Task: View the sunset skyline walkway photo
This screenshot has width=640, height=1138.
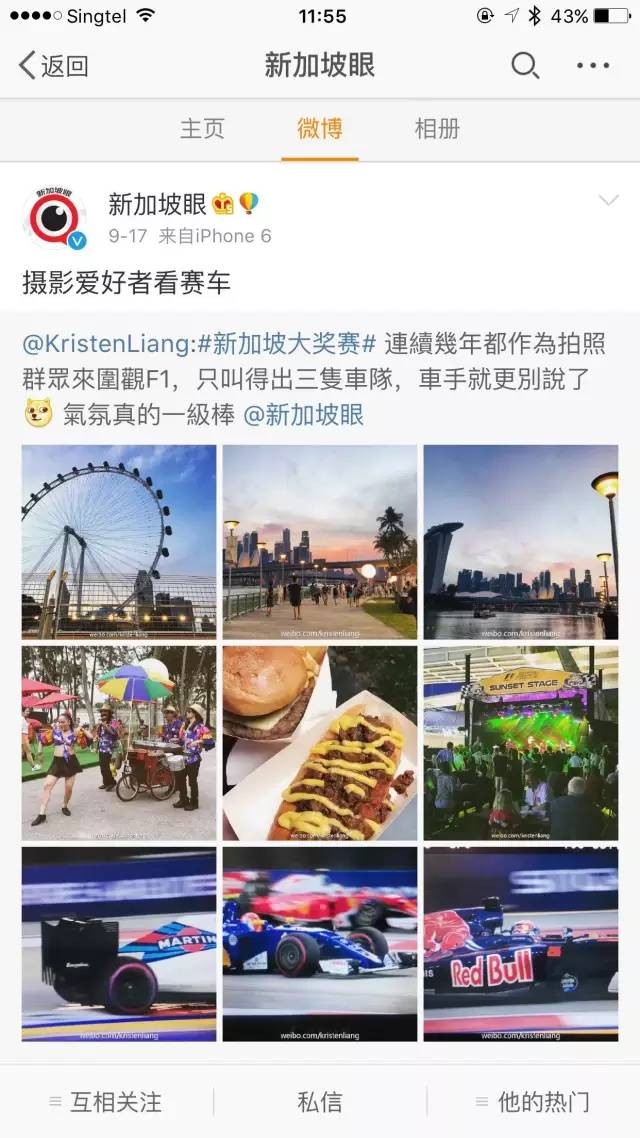Action: (320, 542)
